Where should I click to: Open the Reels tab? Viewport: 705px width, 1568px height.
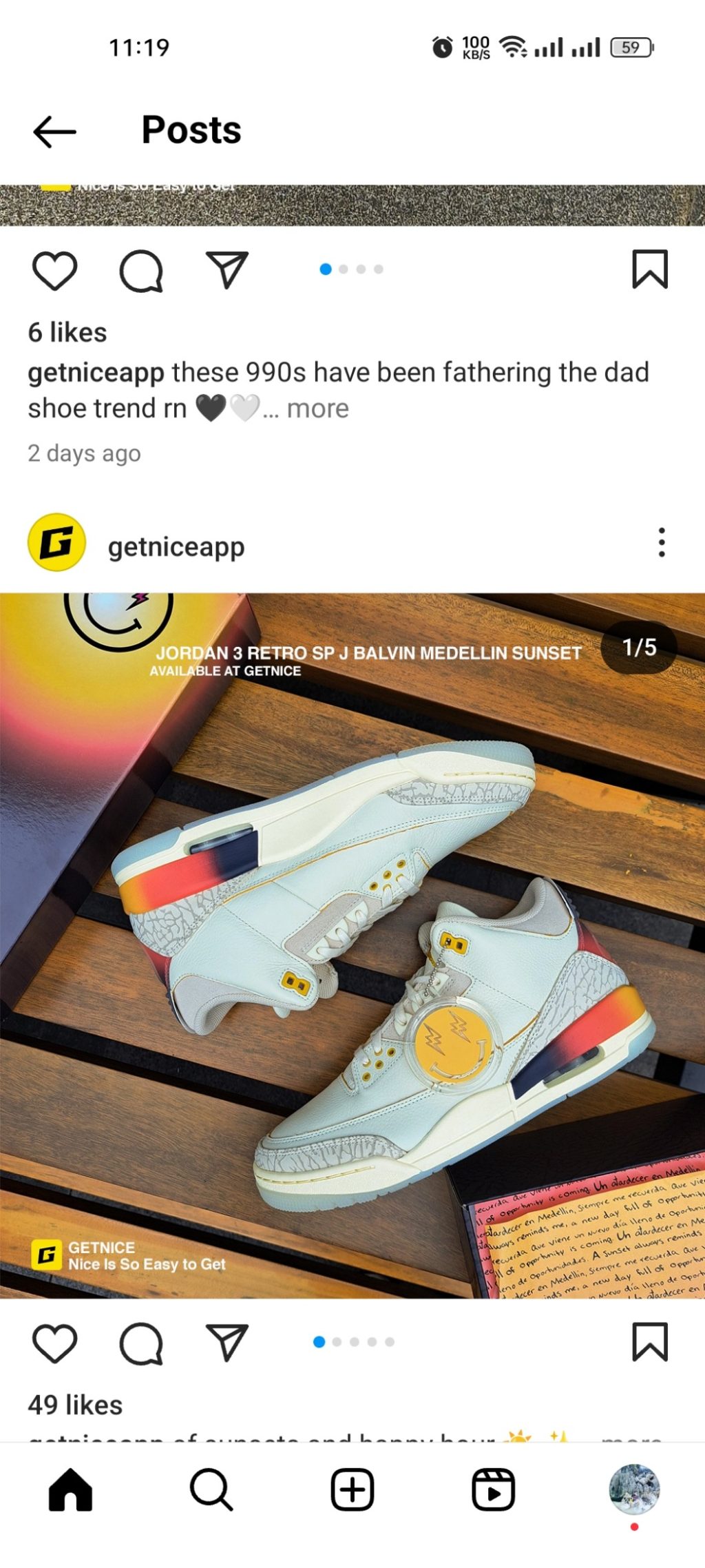[493, 1489]
